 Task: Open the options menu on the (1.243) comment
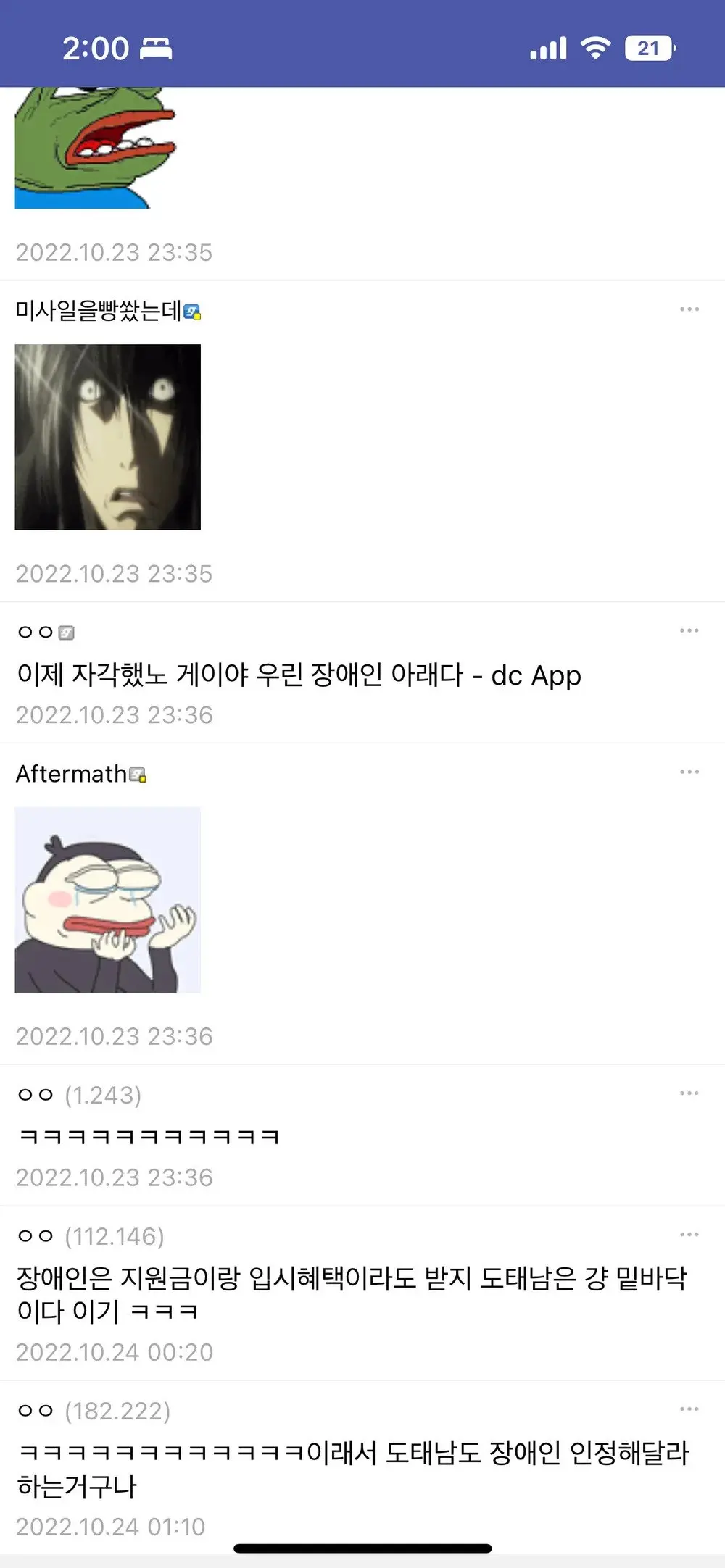[689, 1093]
